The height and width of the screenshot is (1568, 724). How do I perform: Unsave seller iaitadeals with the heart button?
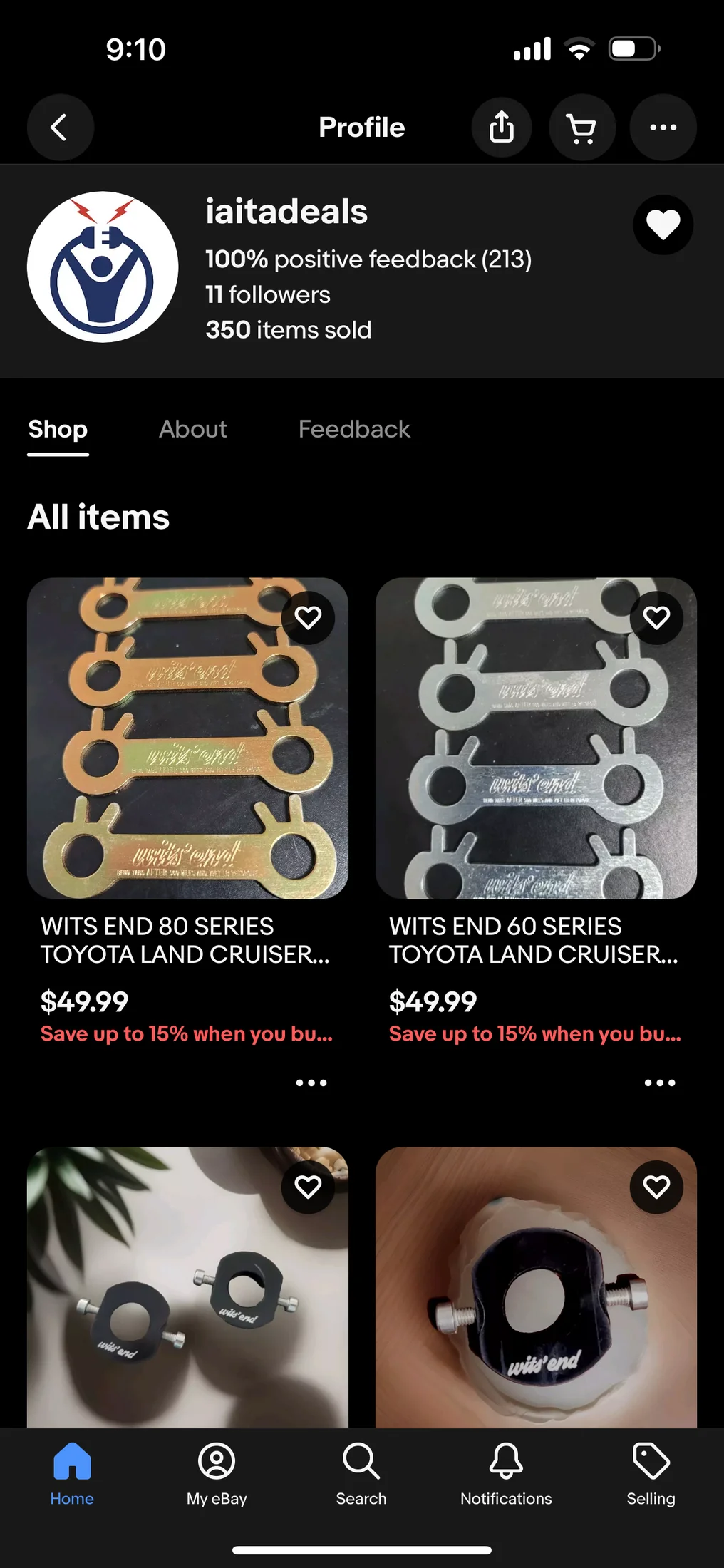tap(663, 225)
